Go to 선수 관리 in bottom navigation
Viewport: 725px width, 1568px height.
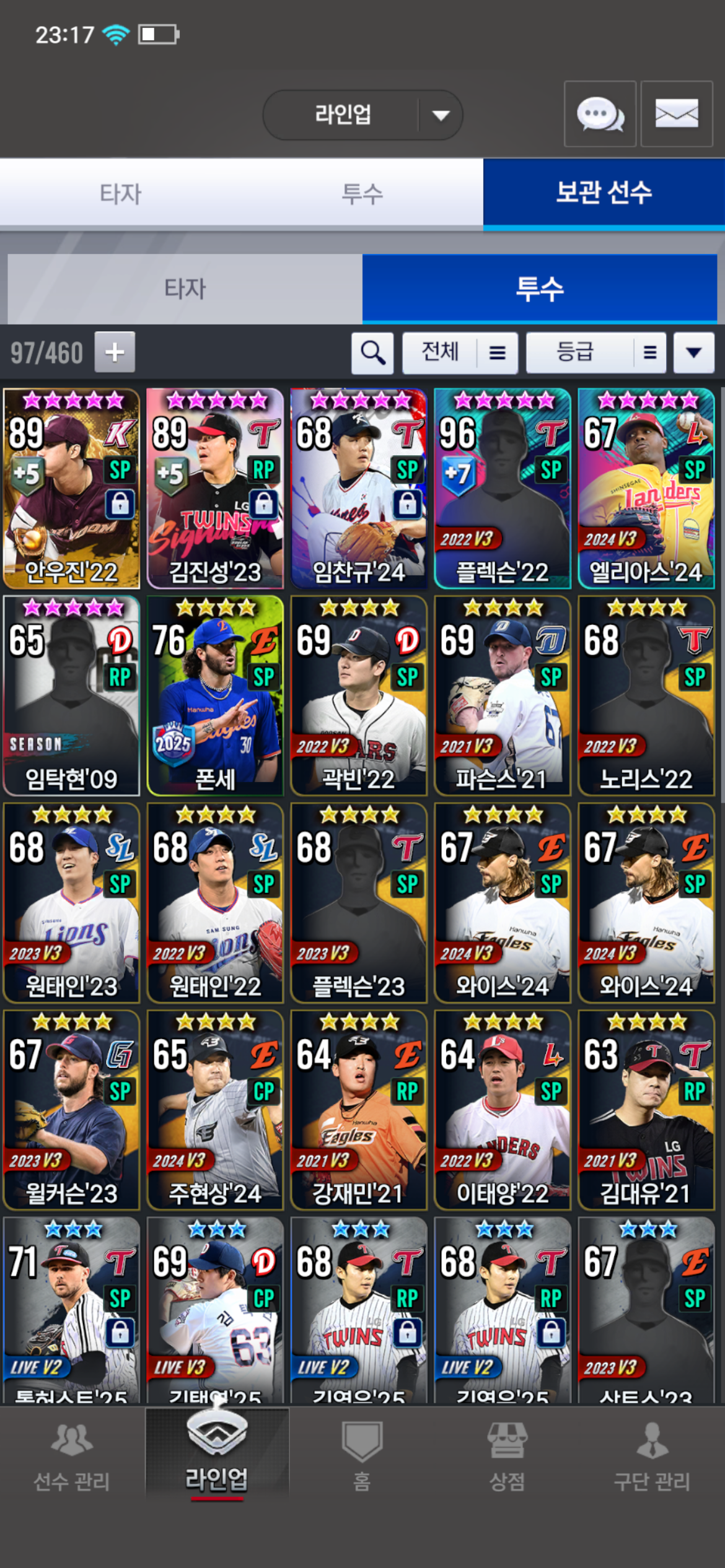(x=71, y=1456)
